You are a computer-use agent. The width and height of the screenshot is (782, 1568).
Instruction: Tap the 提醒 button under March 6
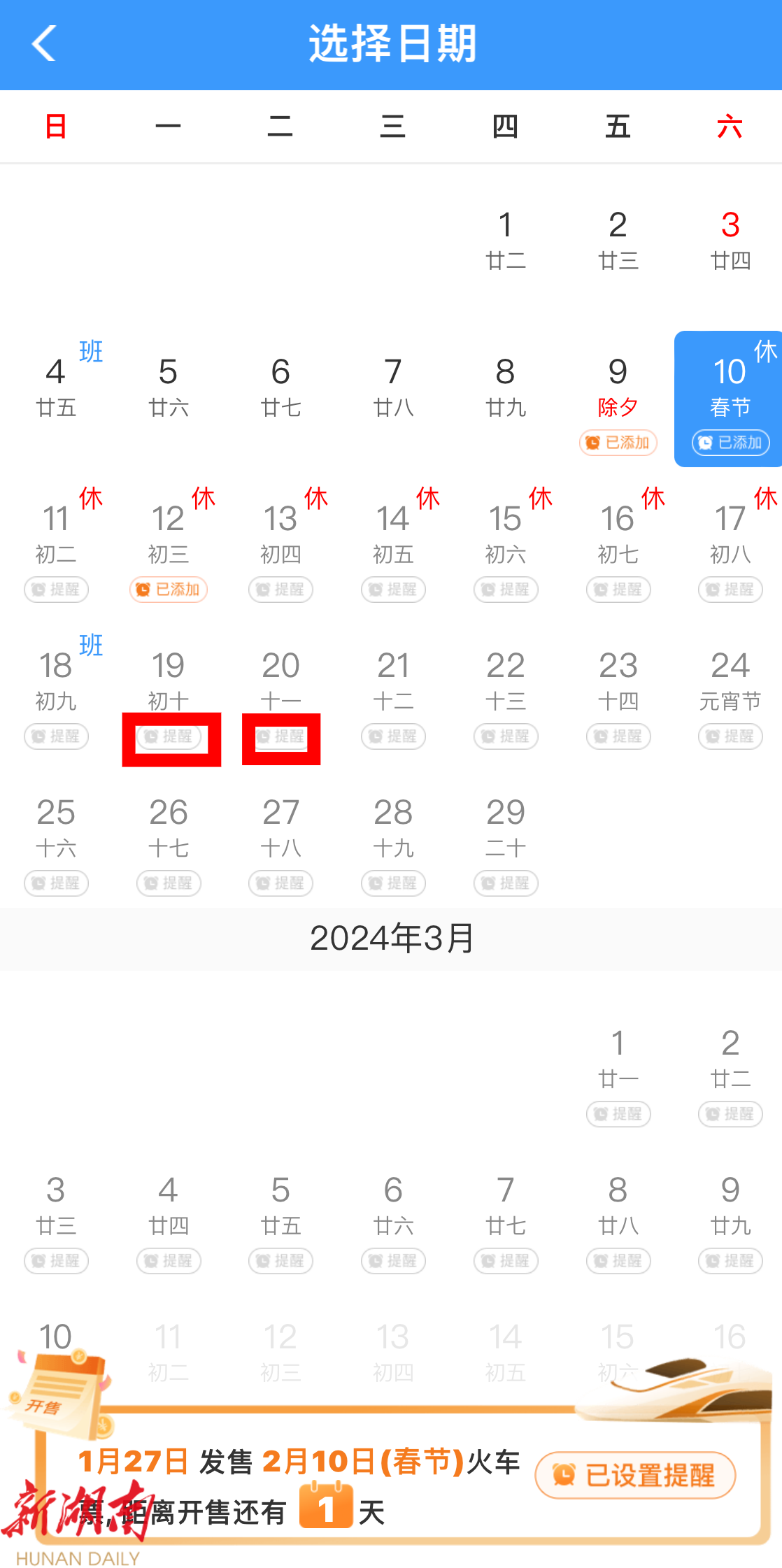click(393, 1261)
